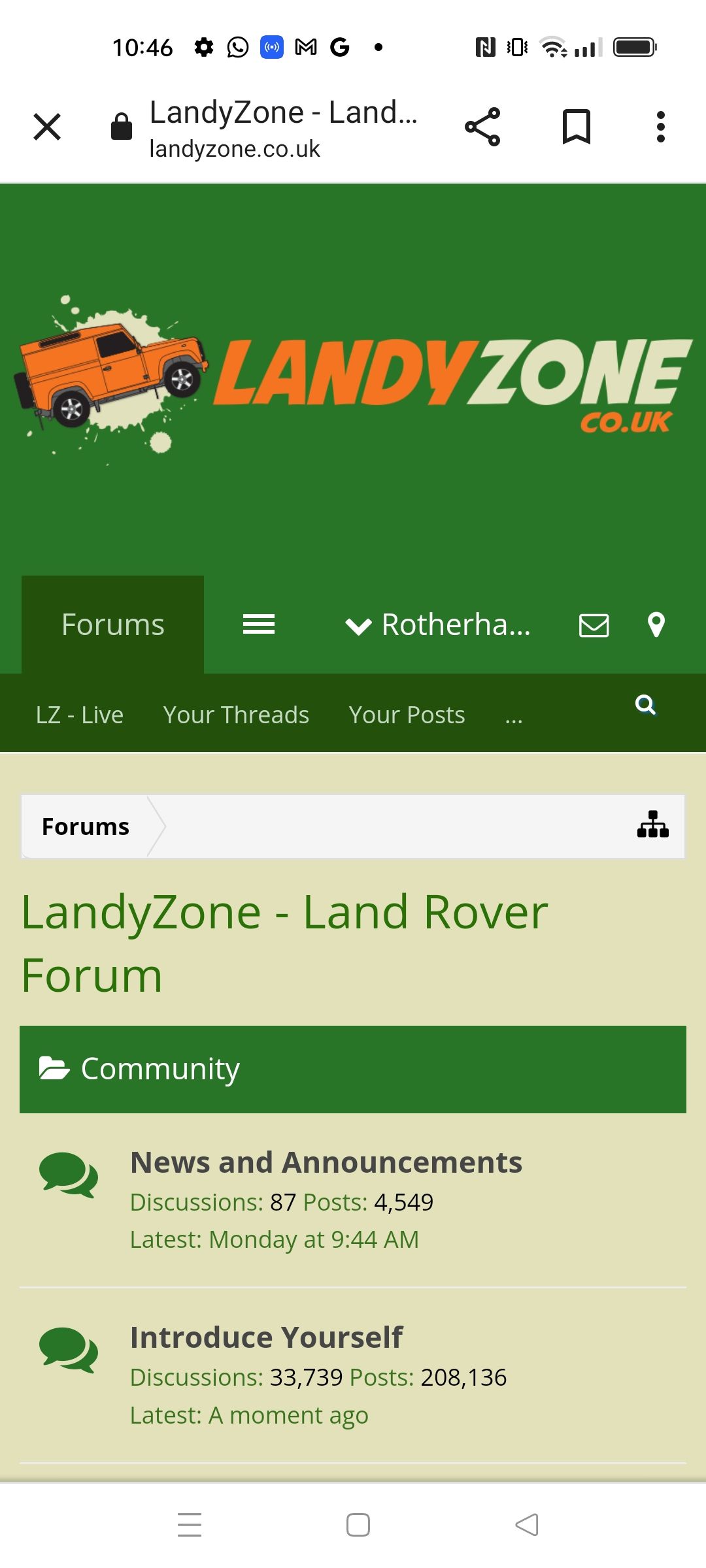Close the browser tab with the X
Image resolution: width=706 pixels, height=1568 pixels.
47,127
